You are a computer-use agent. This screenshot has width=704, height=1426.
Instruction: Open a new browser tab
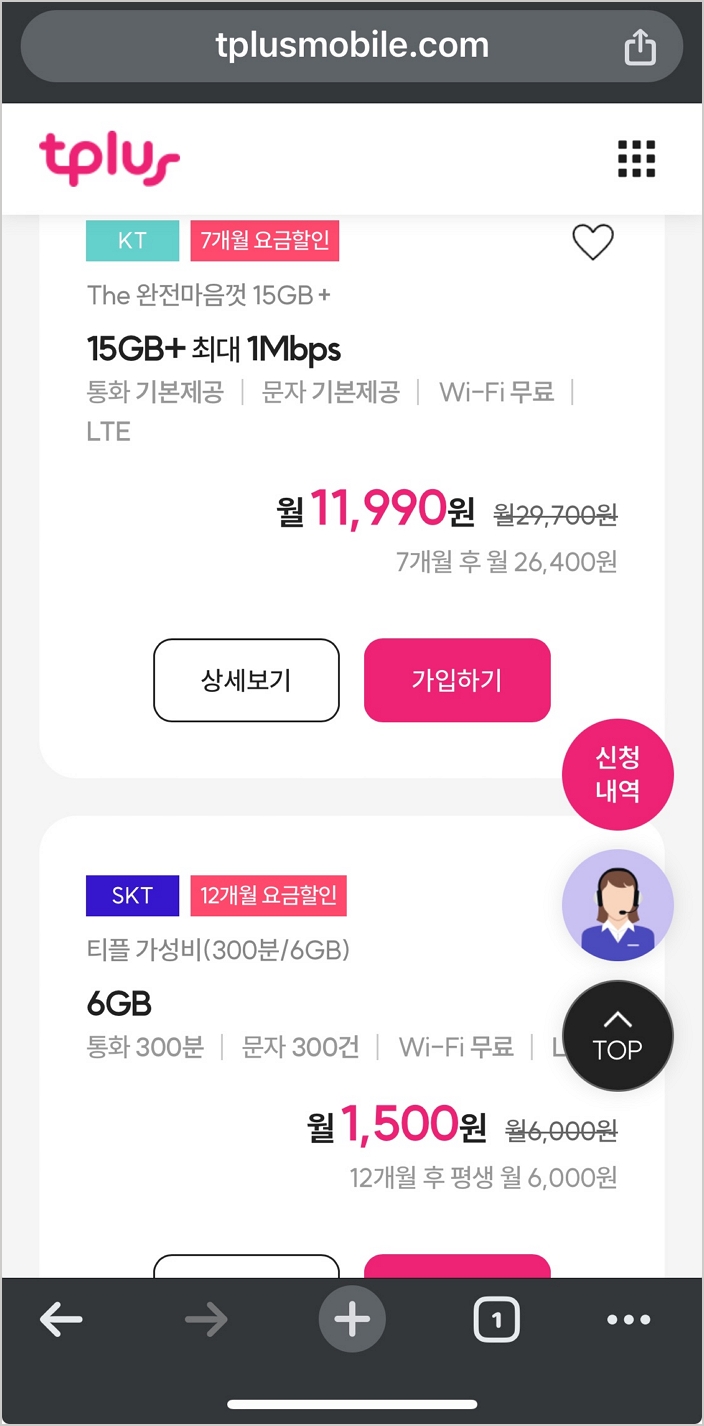coord(352,1320)
